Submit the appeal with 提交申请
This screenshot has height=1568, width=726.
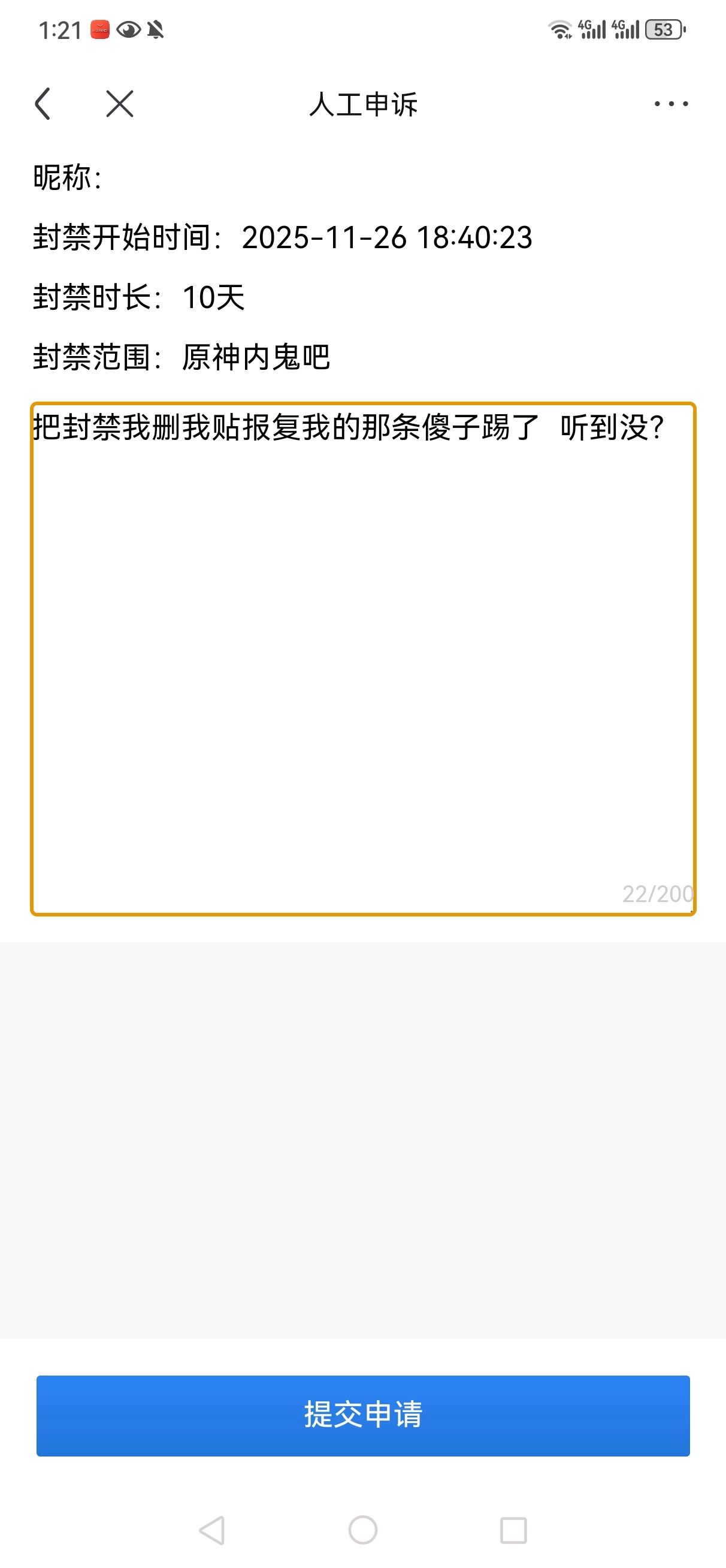pyautogui.click(x=362, y=1415)
